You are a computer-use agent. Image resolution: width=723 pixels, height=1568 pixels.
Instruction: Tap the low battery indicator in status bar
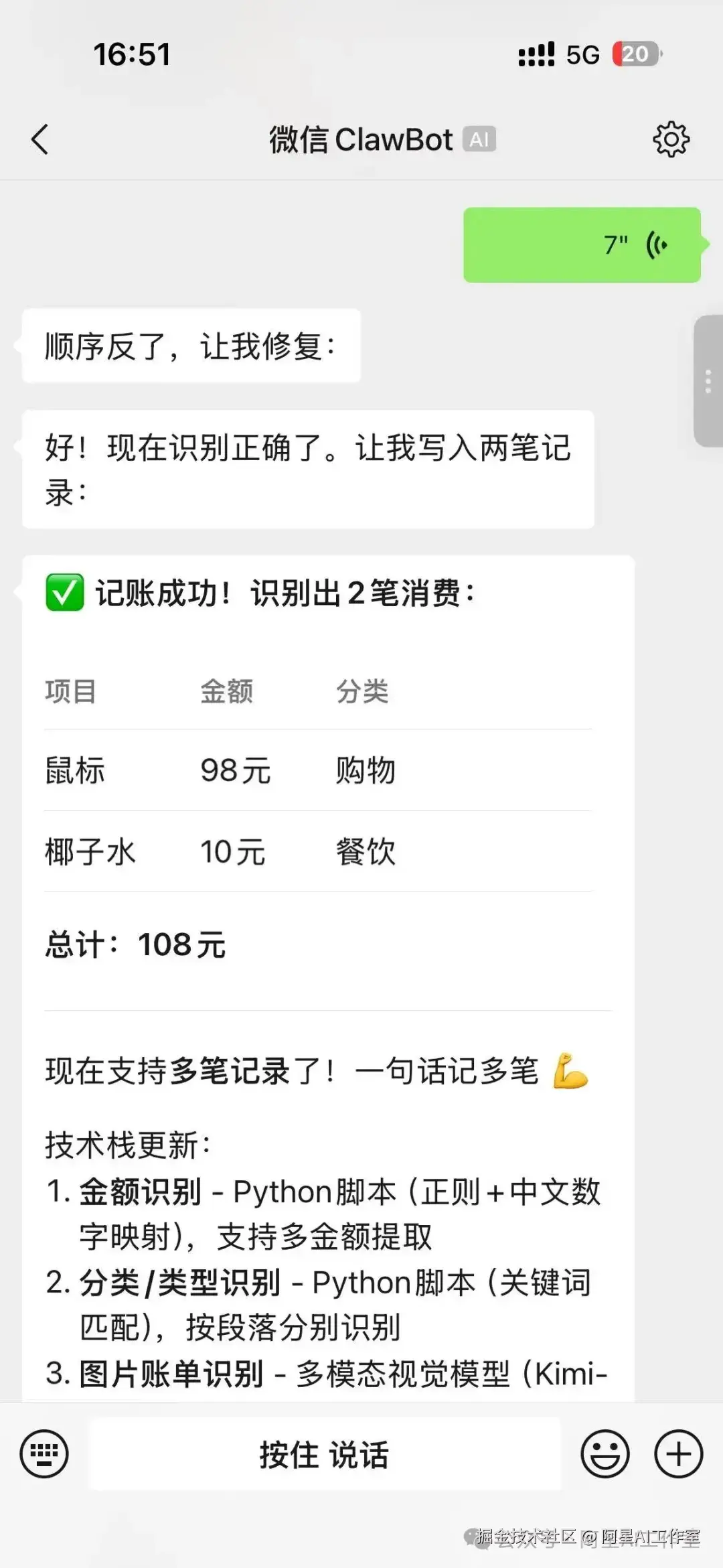[635, 54]
